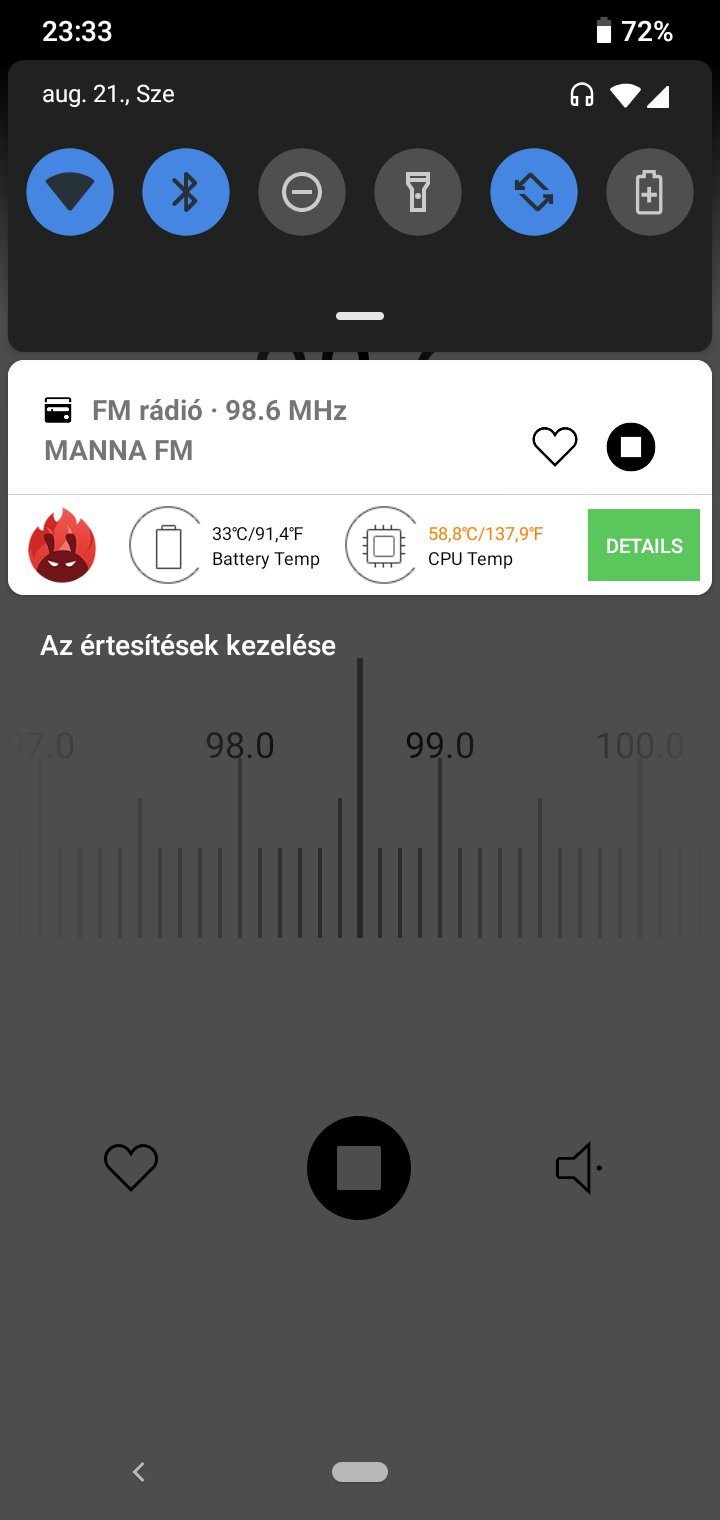720x1520 pixels.
Task: Expand the quick settings panel handle
Action: click(x=360, y=316)
